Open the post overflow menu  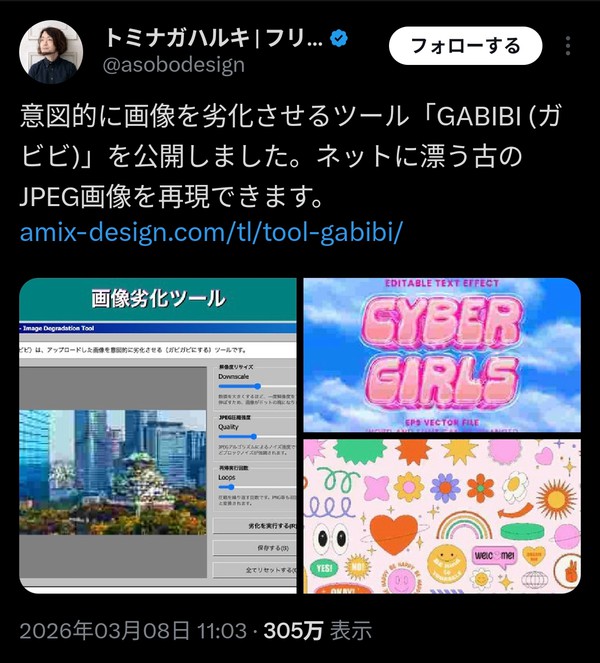pyautogui.click(x=567, y=46)
